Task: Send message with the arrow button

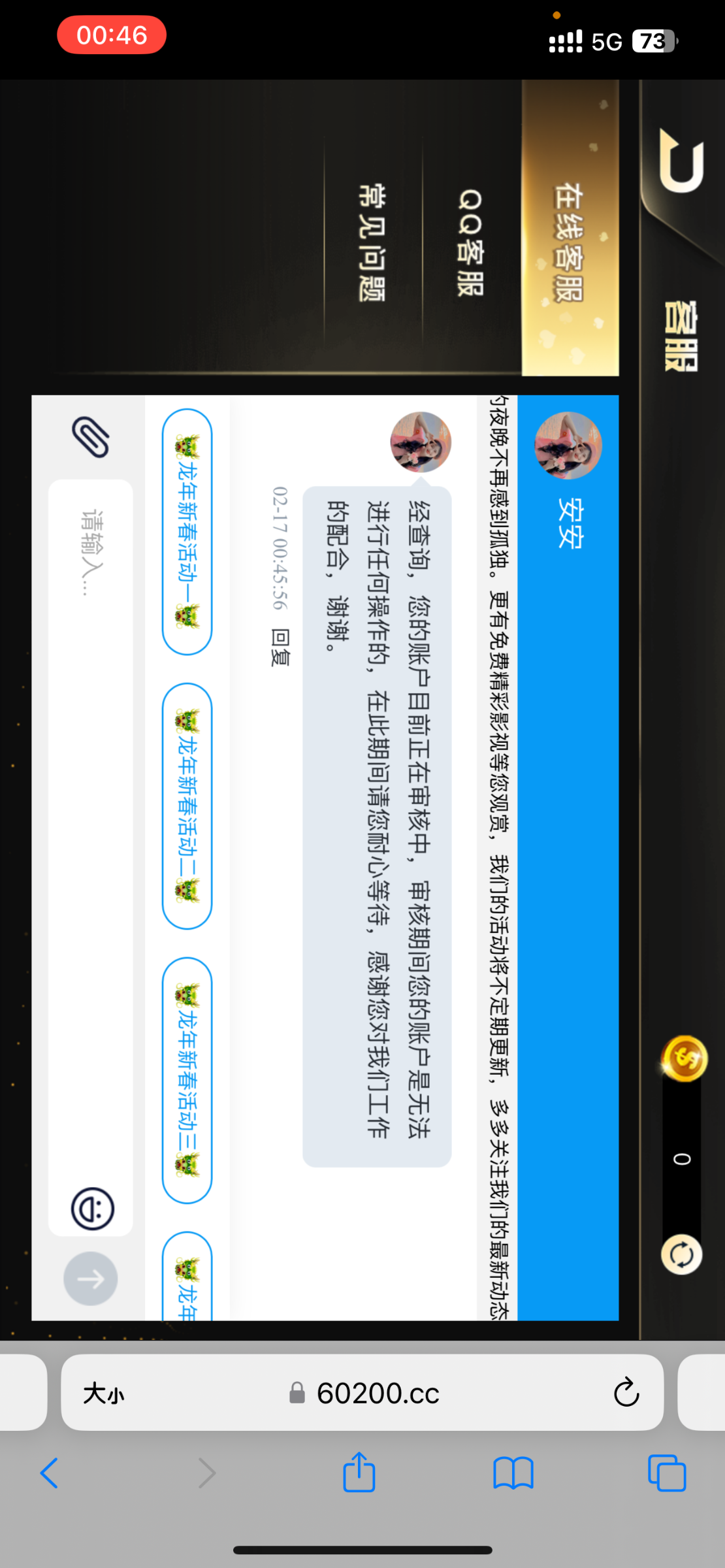Action: 91,1279
